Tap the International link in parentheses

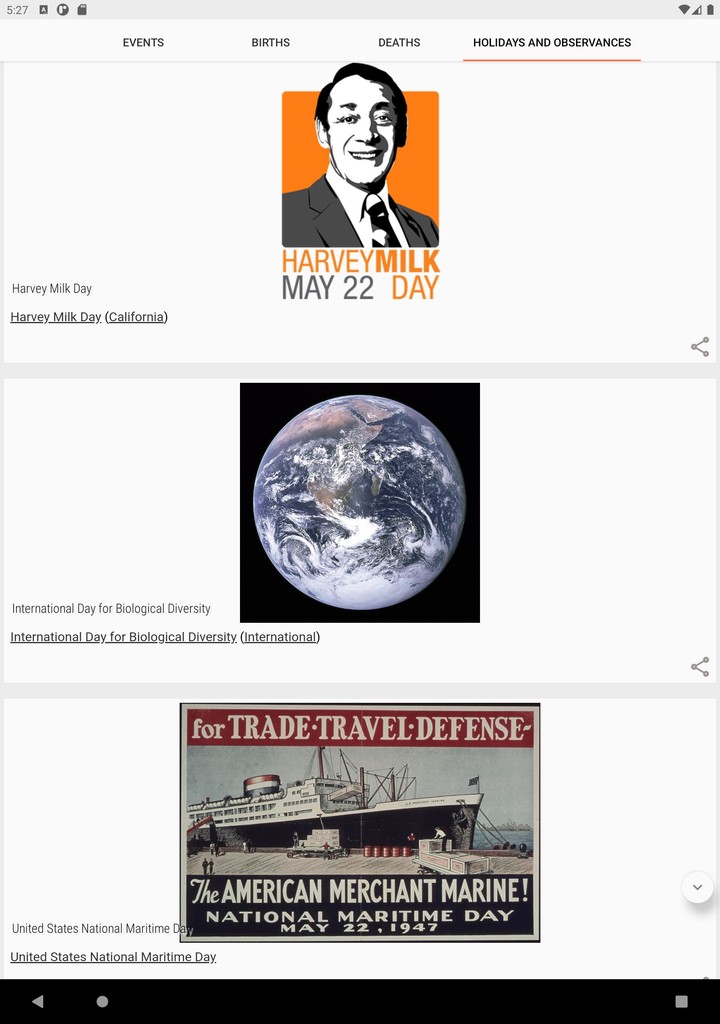[x=280, y=637]
